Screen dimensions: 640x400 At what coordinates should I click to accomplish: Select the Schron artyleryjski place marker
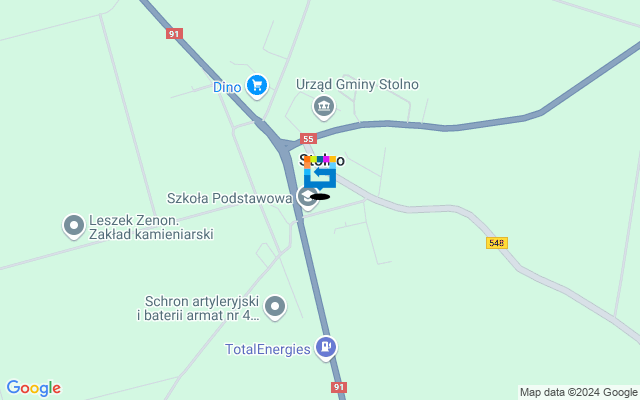click(x=275, y=307)
